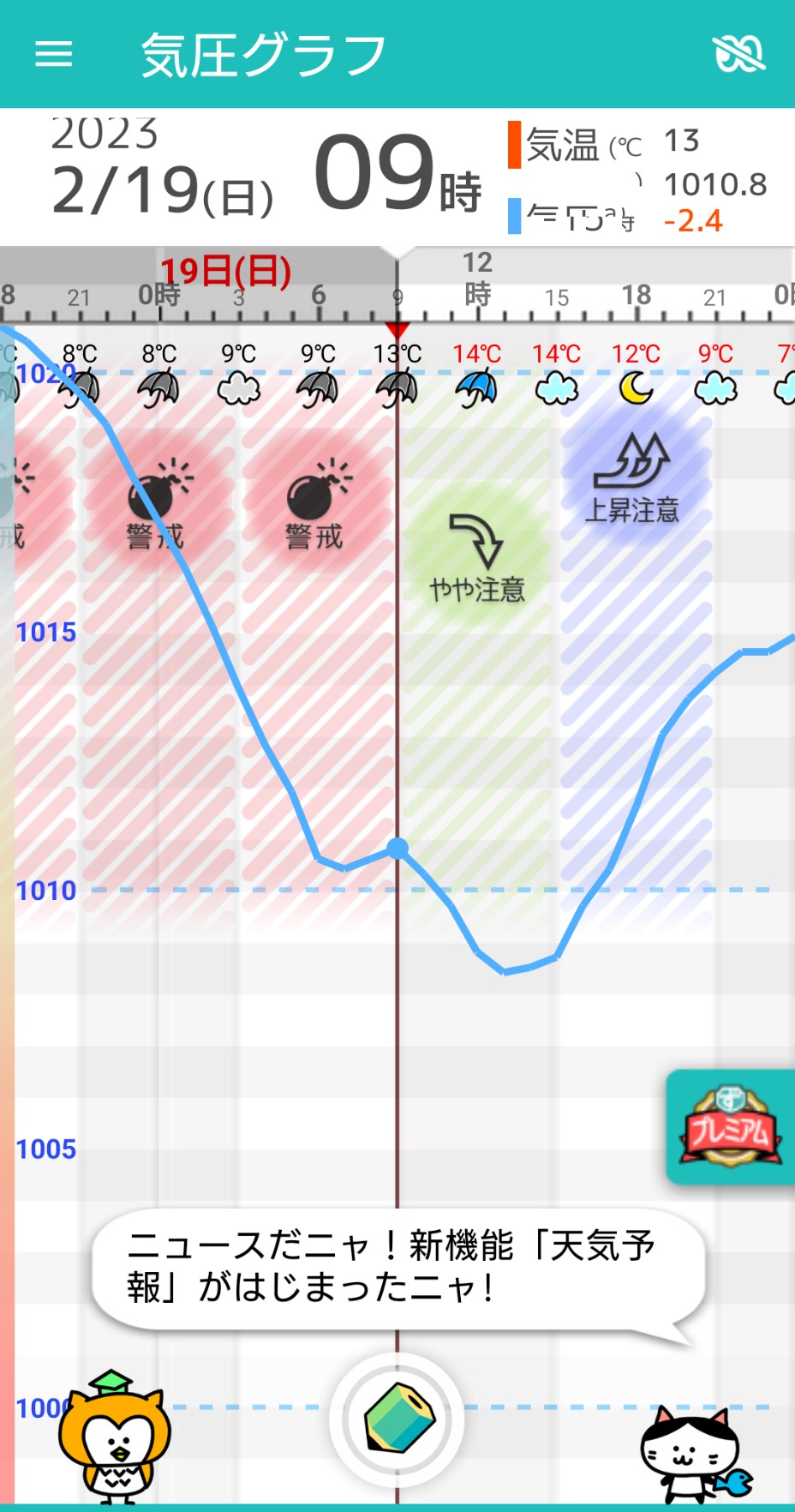The width and height of the screenshot is (795, 1512).
Task: Tap the pencil record button
Action: click(x=397, y=1419)
